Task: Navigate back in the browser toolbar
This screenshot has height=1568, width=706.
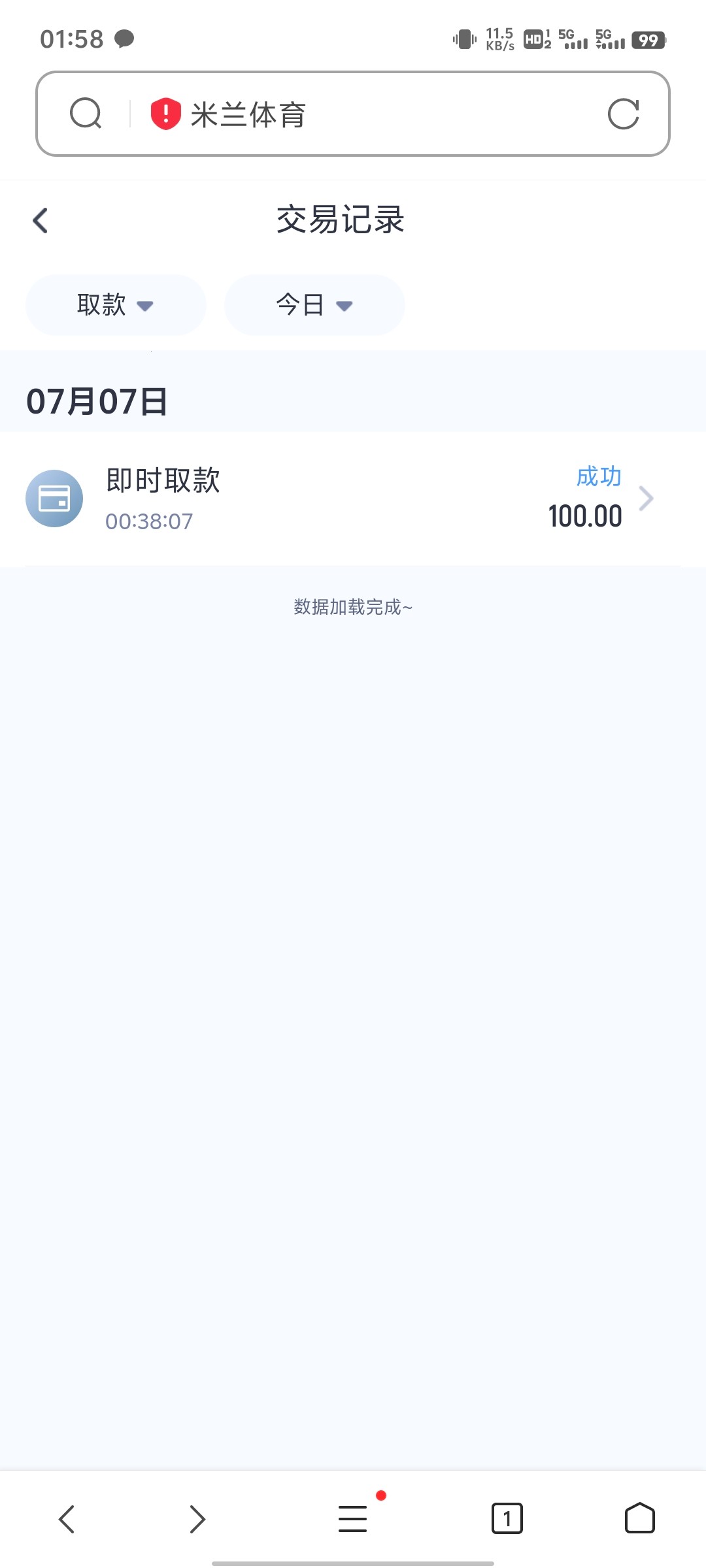Action: (x=67, y=1518)
